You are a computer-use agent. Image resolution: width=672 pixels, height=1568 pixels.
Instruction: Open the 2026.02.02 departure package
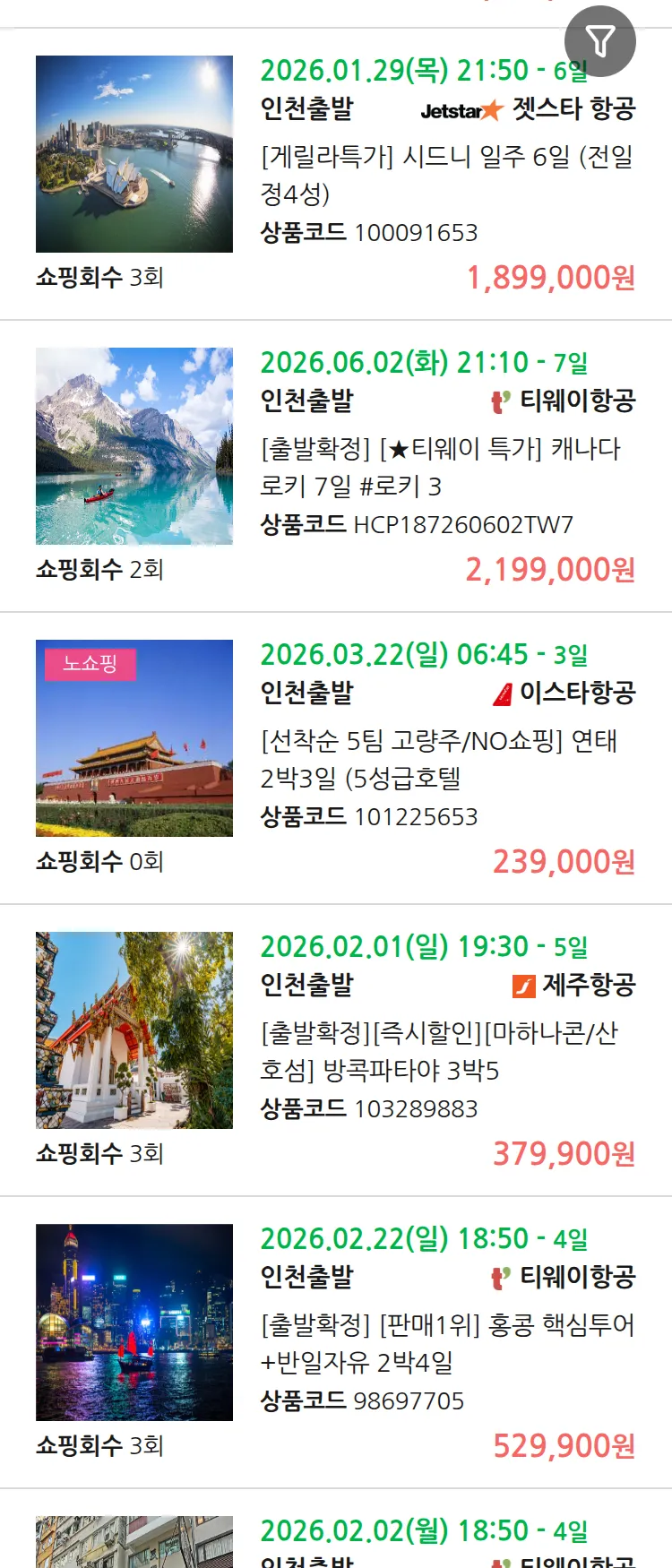point(423,1531)
